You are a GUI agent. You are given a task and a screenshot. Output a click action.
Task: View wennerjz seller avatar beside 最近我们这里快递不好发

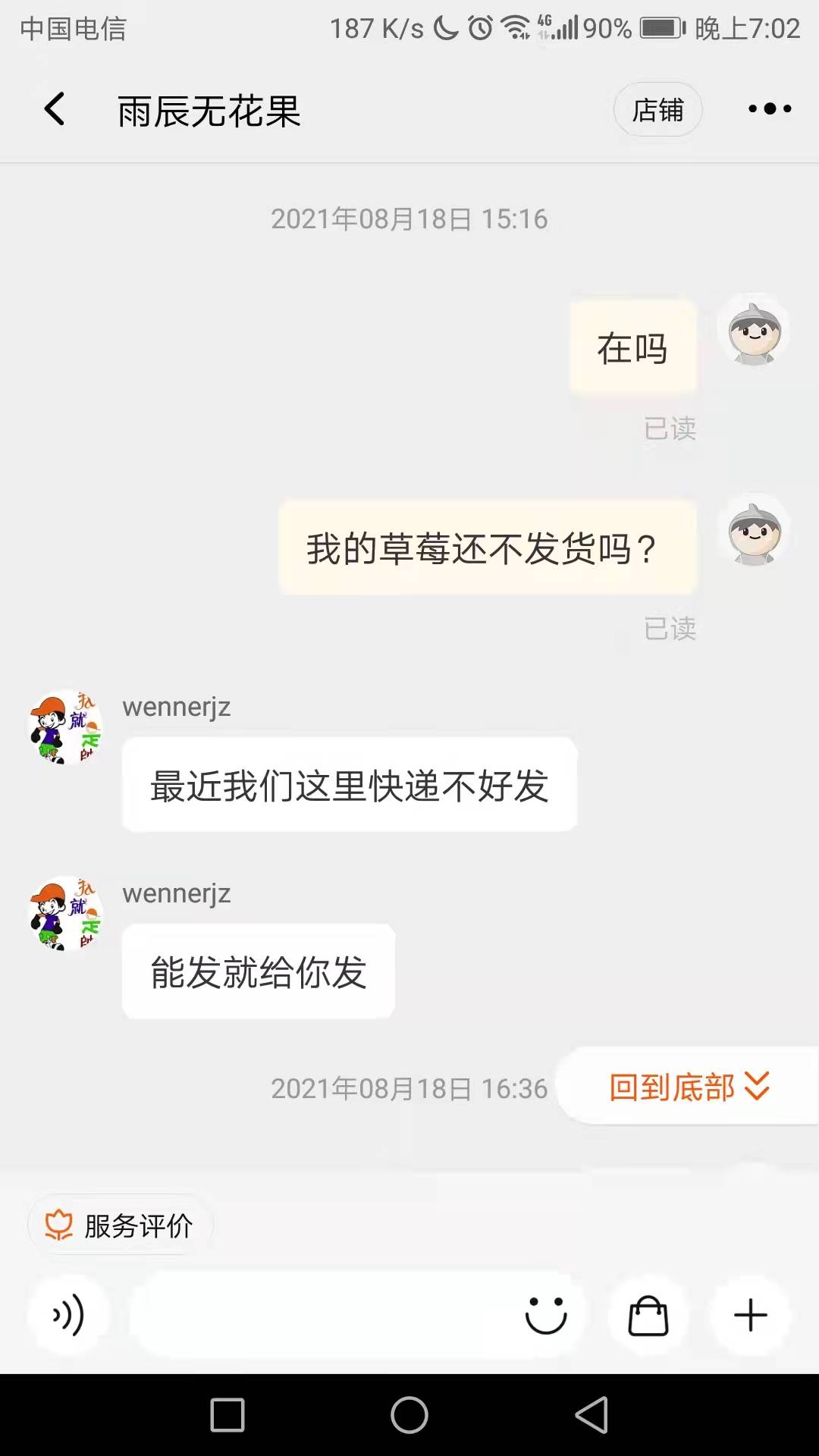65,727
